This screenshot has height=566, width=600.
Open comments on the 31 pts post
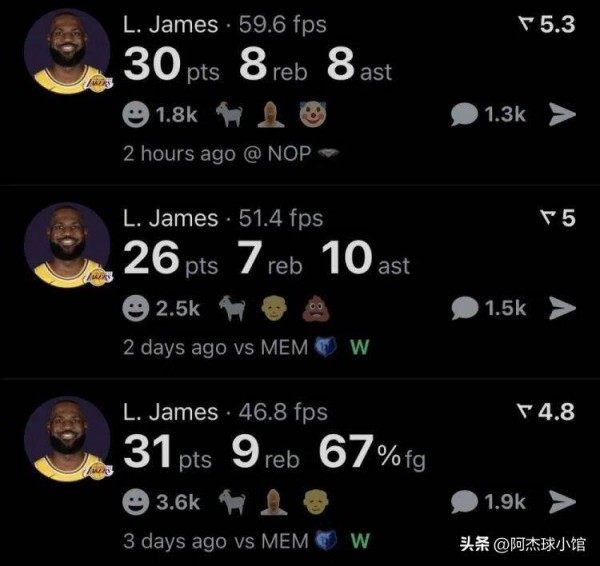point(465,502)
